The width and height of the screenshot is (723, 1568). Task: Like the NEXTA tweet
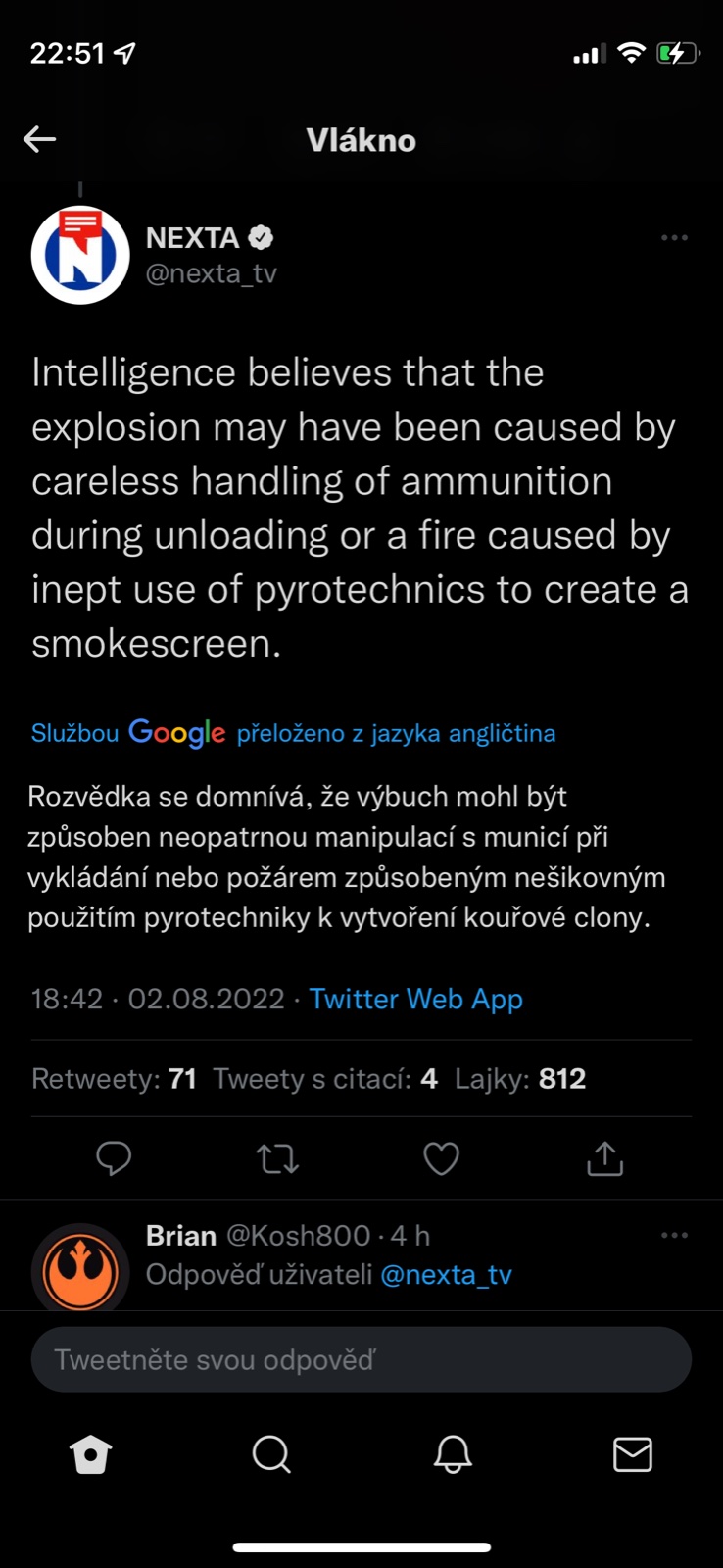click(x=441, y=1158)
